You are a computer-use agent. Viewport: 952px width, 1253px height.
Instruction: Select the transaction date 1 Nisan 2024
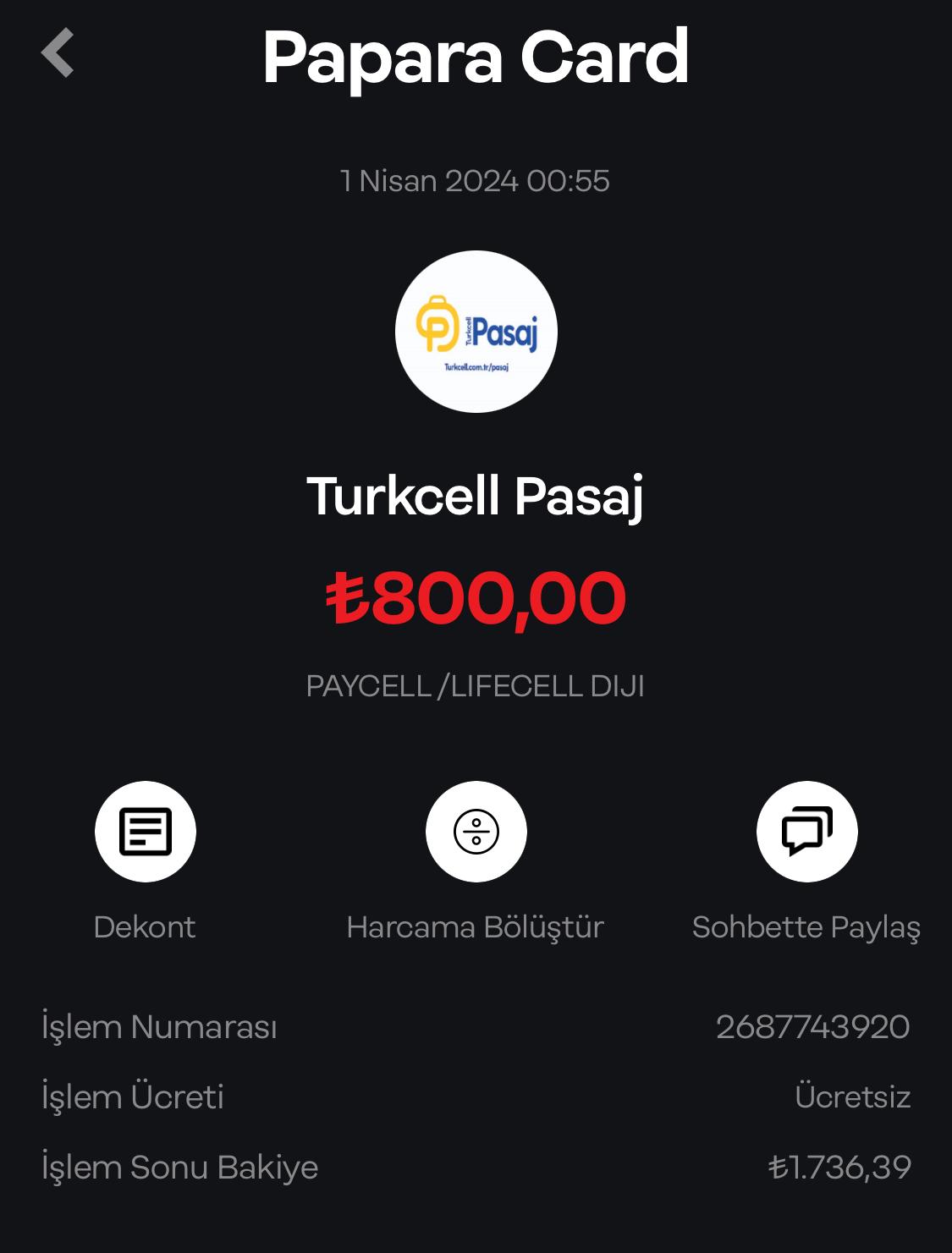coord(476,179)
